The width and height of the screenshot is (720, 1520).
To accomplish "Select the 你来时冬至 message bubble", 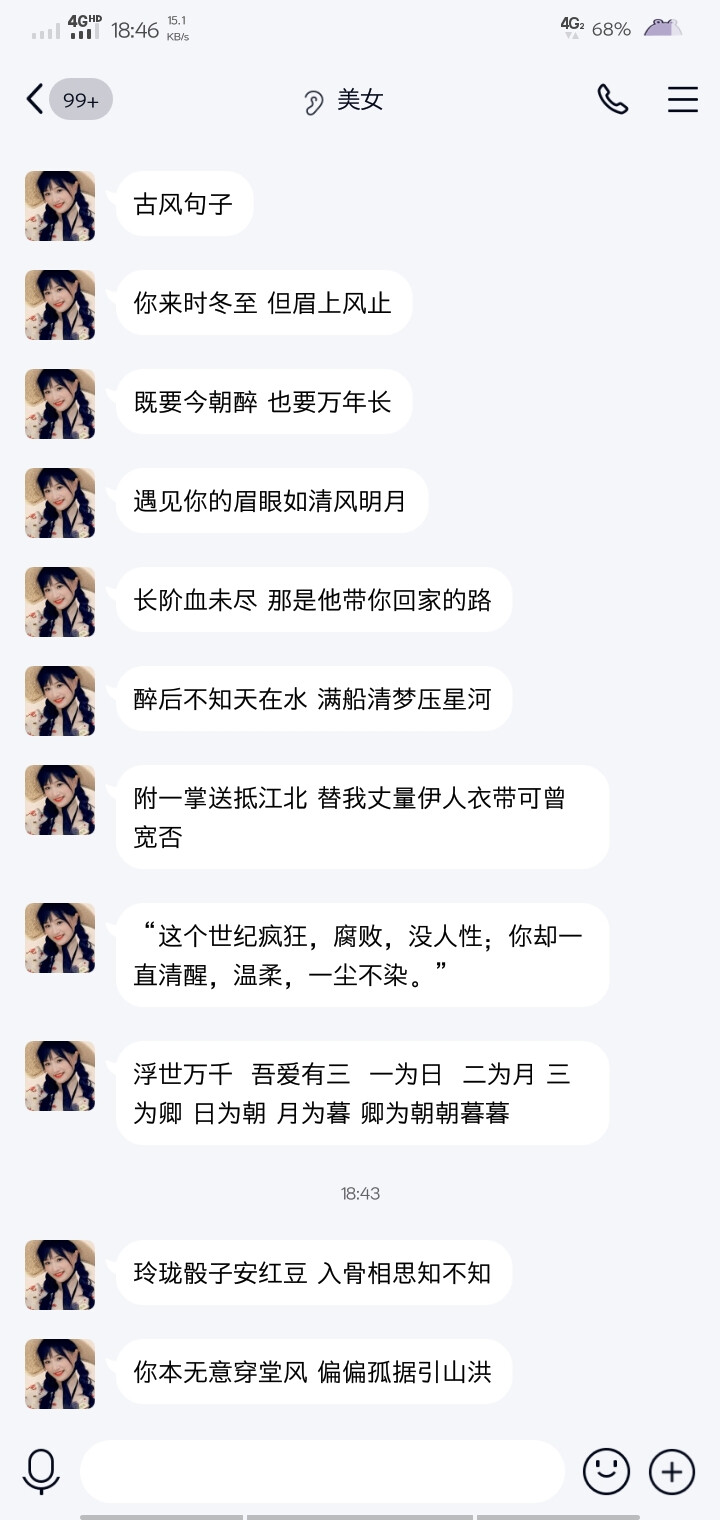I will coord(263,303).
